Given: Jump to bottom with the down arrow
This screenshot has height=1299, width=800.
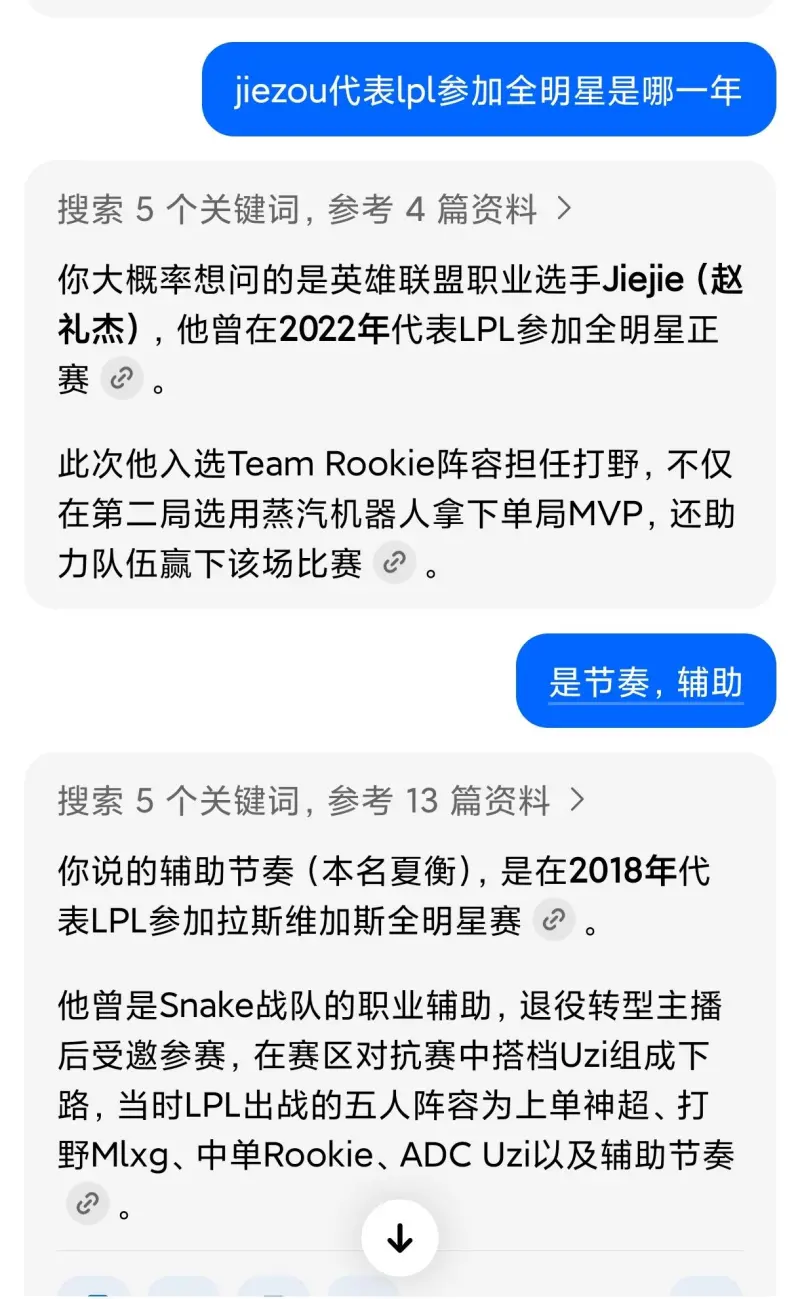Looking at the screenshot, I should (400, 1239).
